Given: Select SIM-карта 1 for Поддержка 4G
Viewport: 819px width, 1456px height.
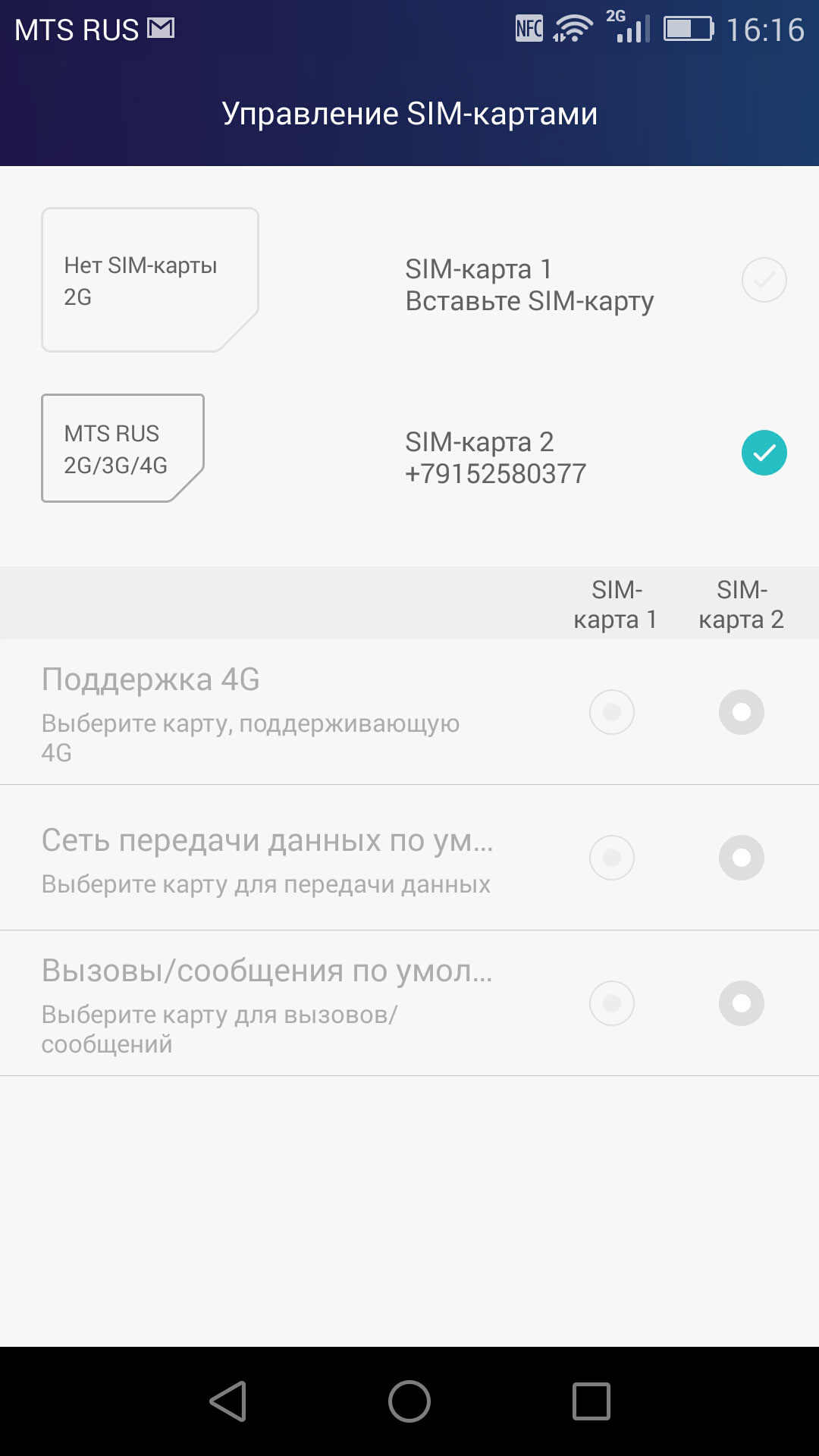Looking at the screenshot, I should [612, 712].
